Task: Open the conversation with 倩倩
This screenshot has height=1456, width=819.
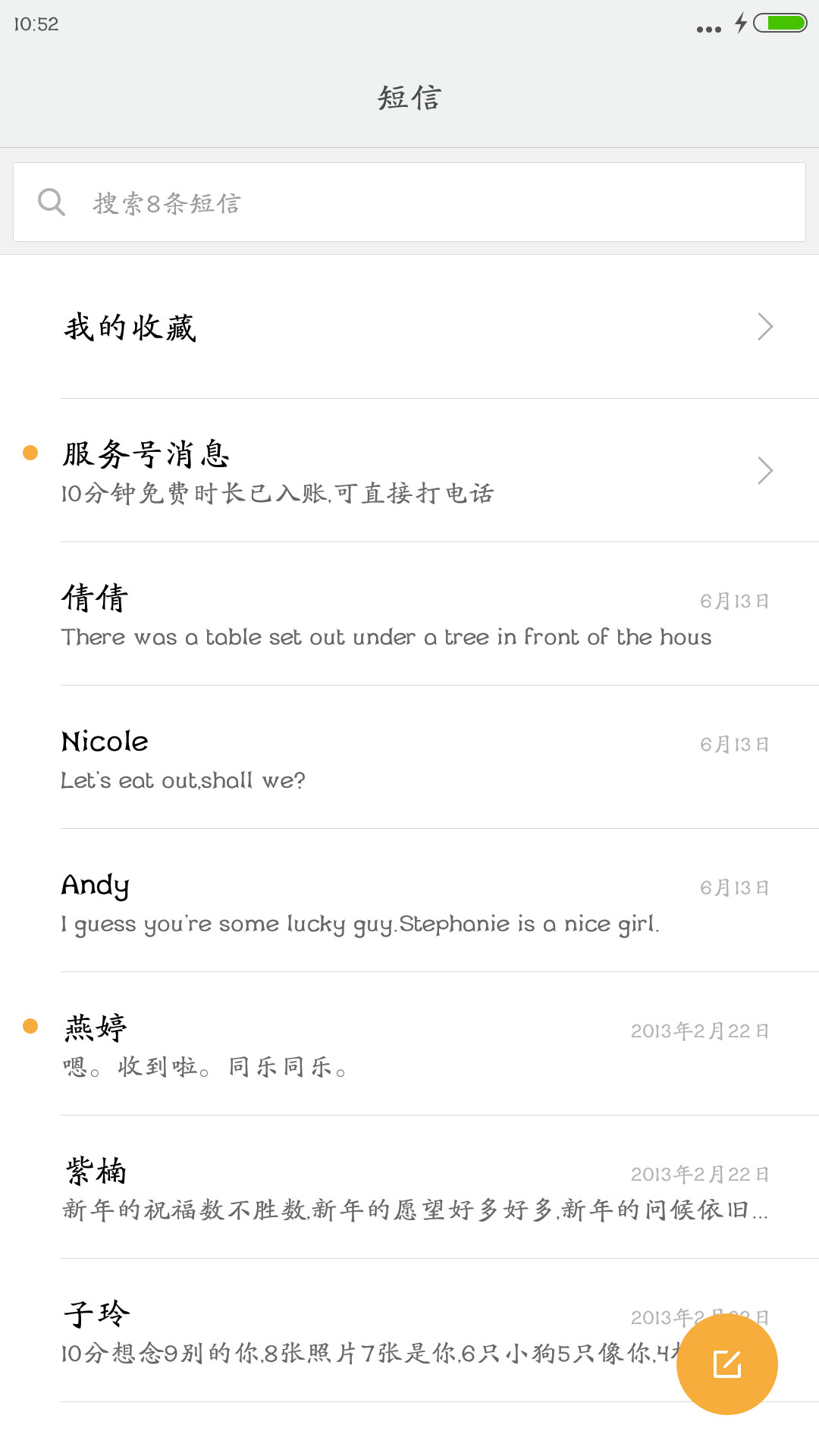Action: tap(409, 613)
